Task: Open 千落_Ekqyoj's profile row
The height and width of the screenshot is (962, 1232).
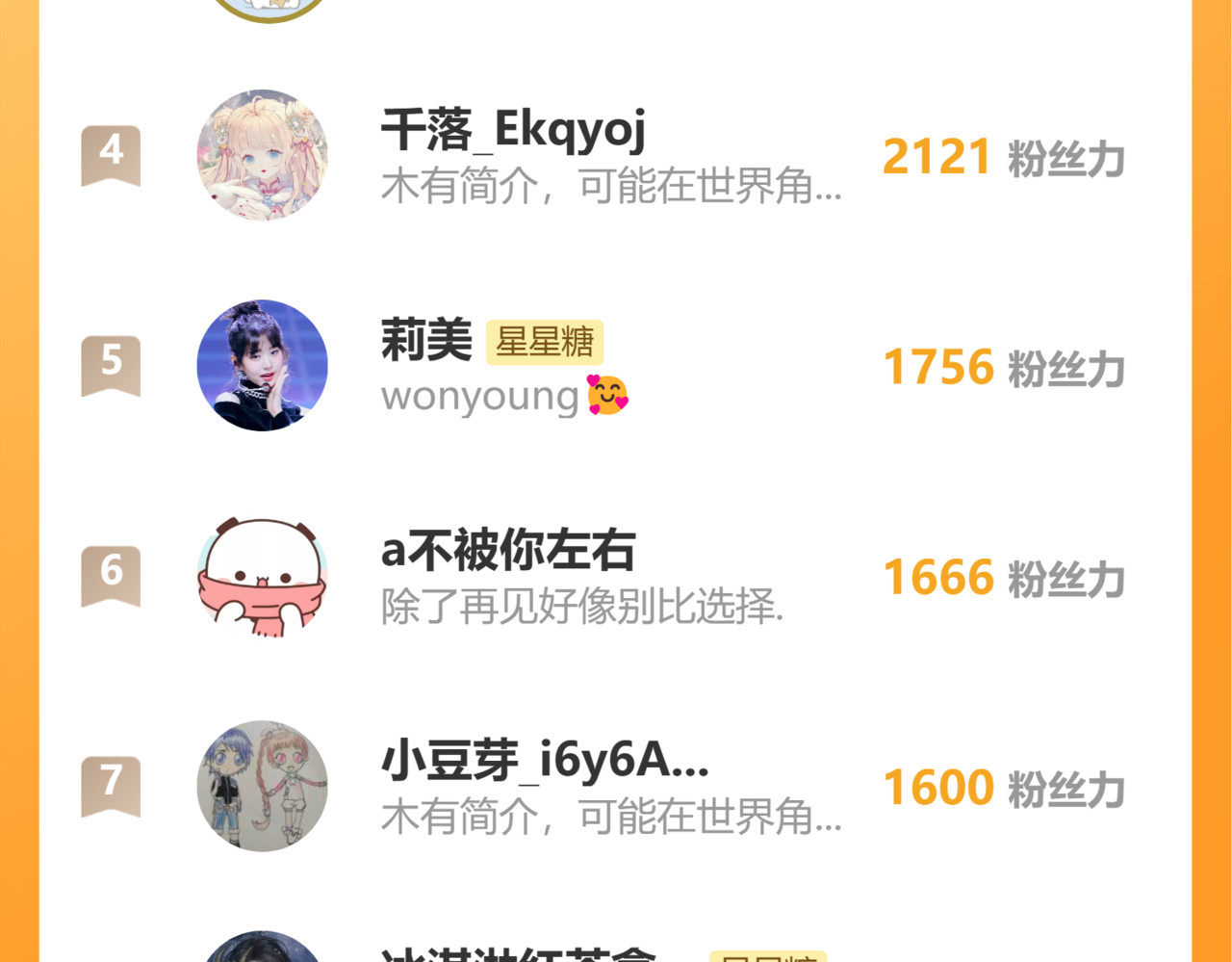Action: (x=513, y=130)
